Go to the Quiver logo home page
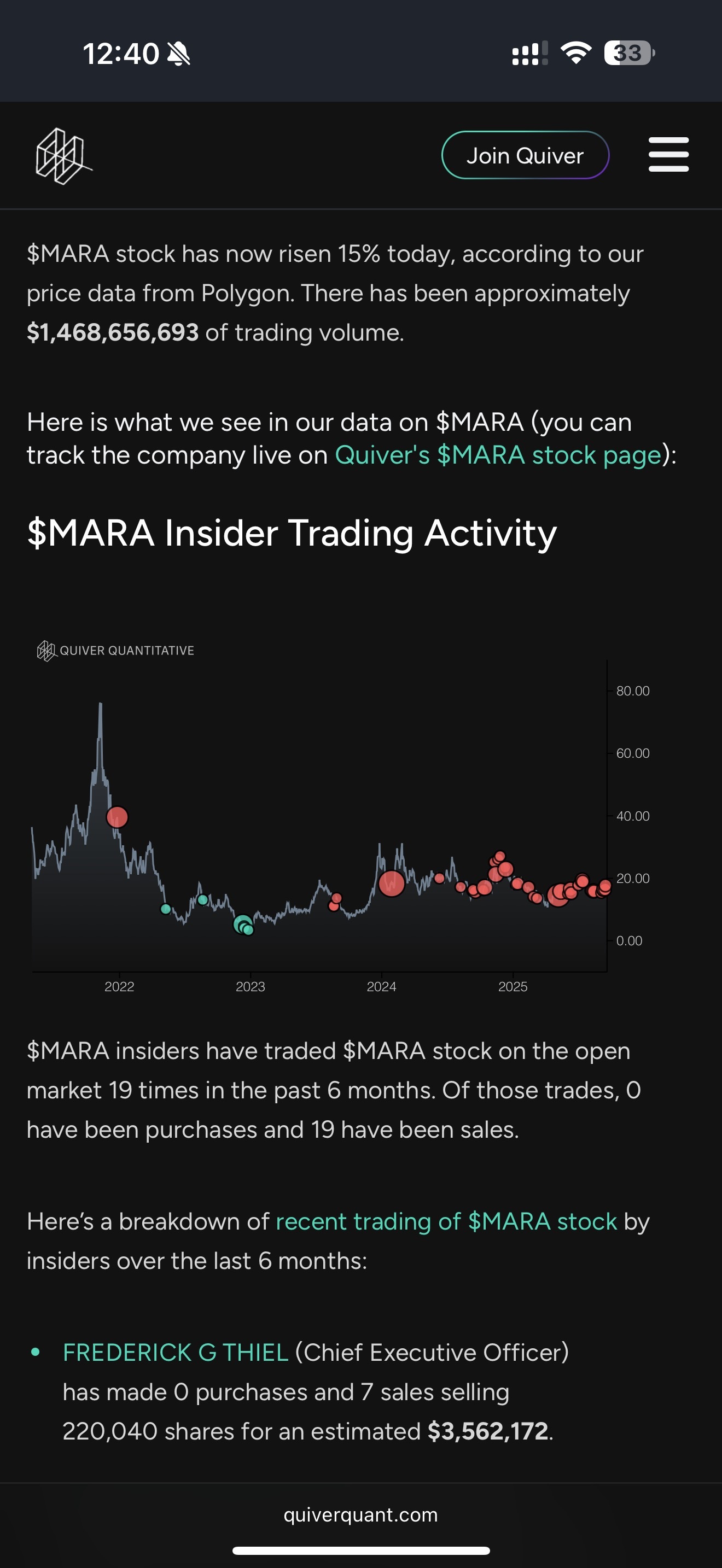Image resolution: width=722 pixels, height=1568 pixels. pos(64,156)
